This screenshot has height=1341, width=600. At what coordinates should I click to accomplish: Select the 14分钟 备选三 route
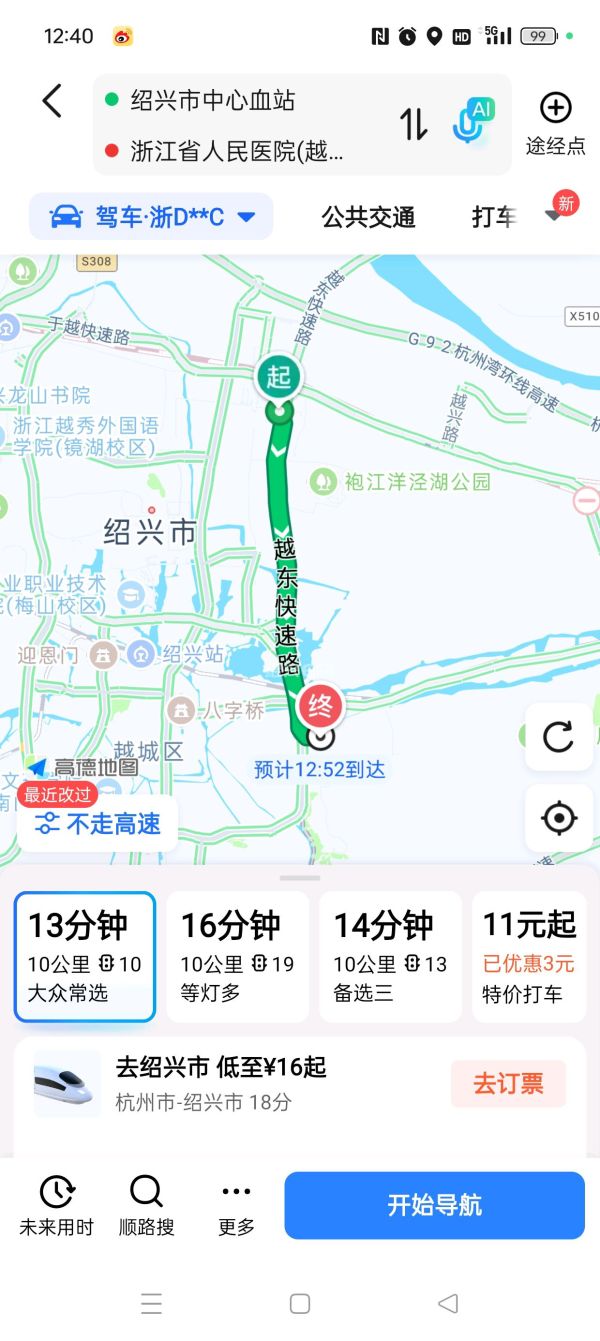pos(390,956)
